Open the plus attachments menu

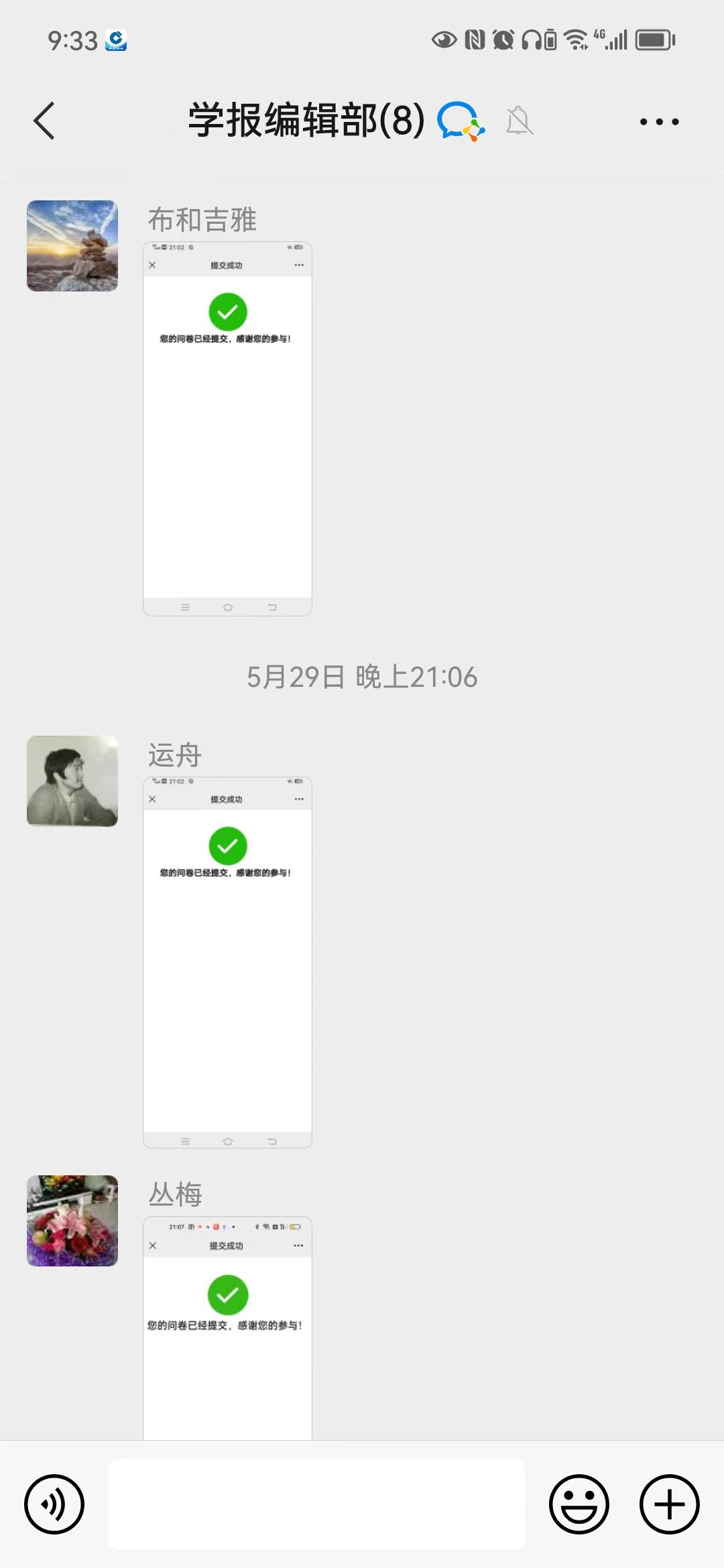[x=669, y=1504]
